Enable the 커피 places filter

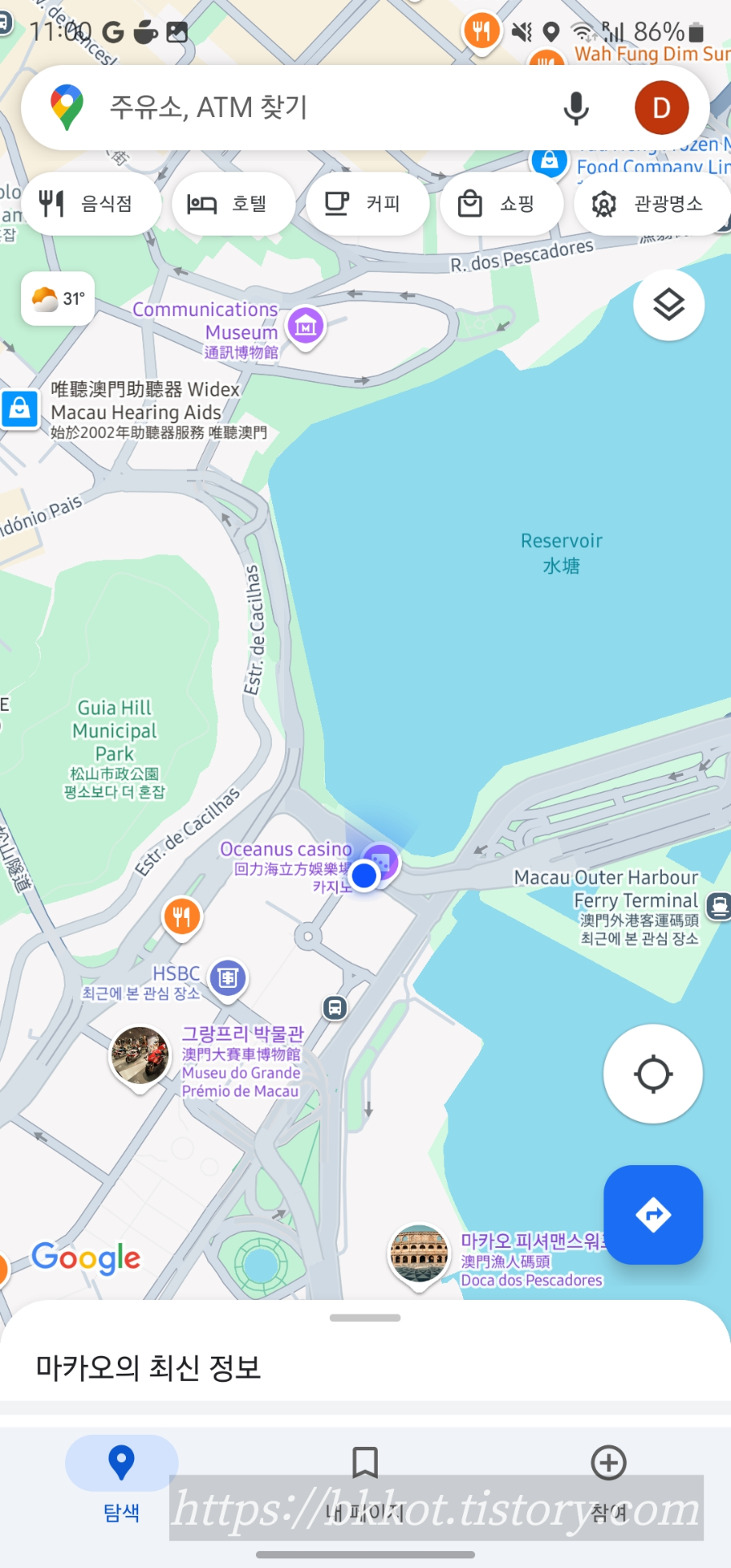tap(367, 204)
